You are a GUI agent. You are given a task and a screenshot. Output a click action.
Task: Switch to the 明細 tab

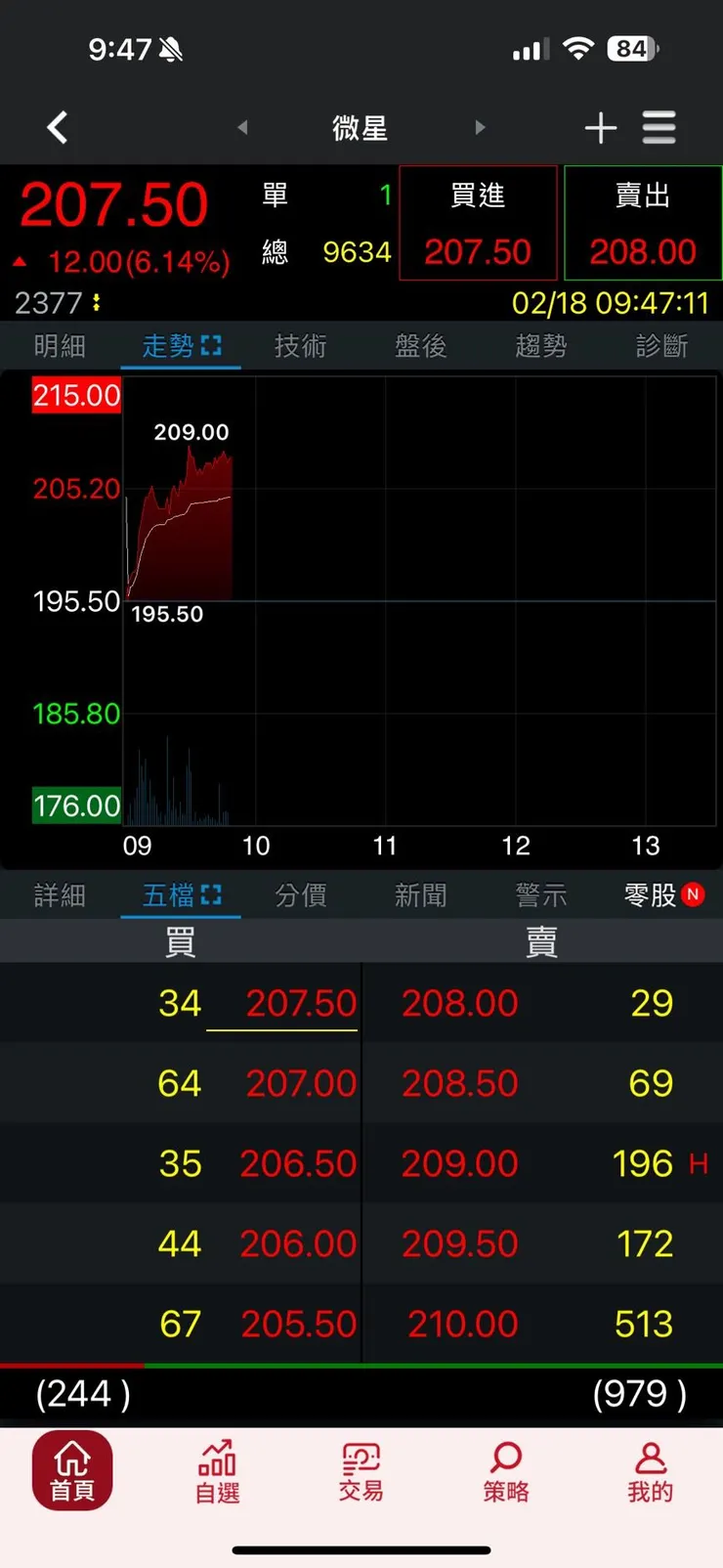pyautogui.click(x=60, y=346)
